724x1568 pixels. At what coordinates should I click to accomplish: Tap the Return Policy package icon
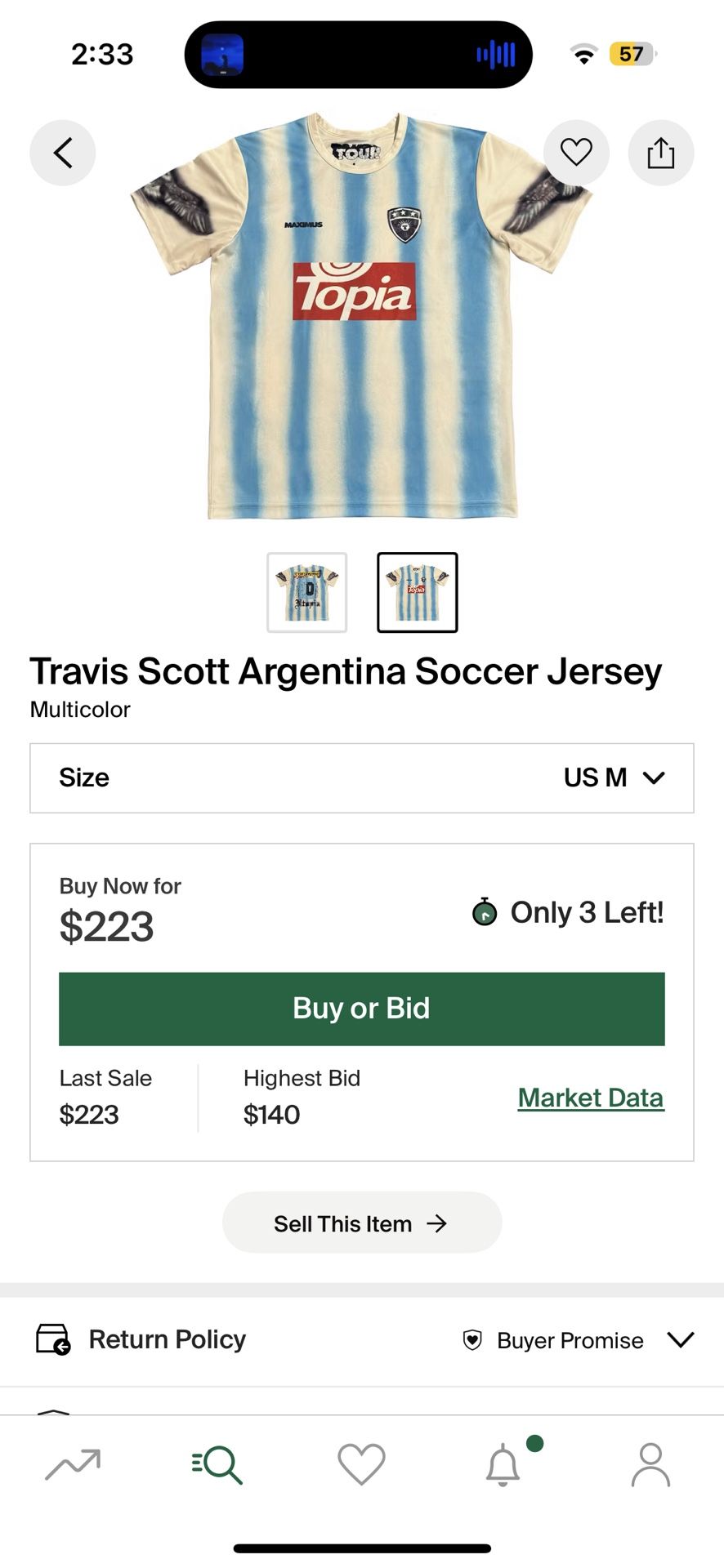tap(52, 1339)
